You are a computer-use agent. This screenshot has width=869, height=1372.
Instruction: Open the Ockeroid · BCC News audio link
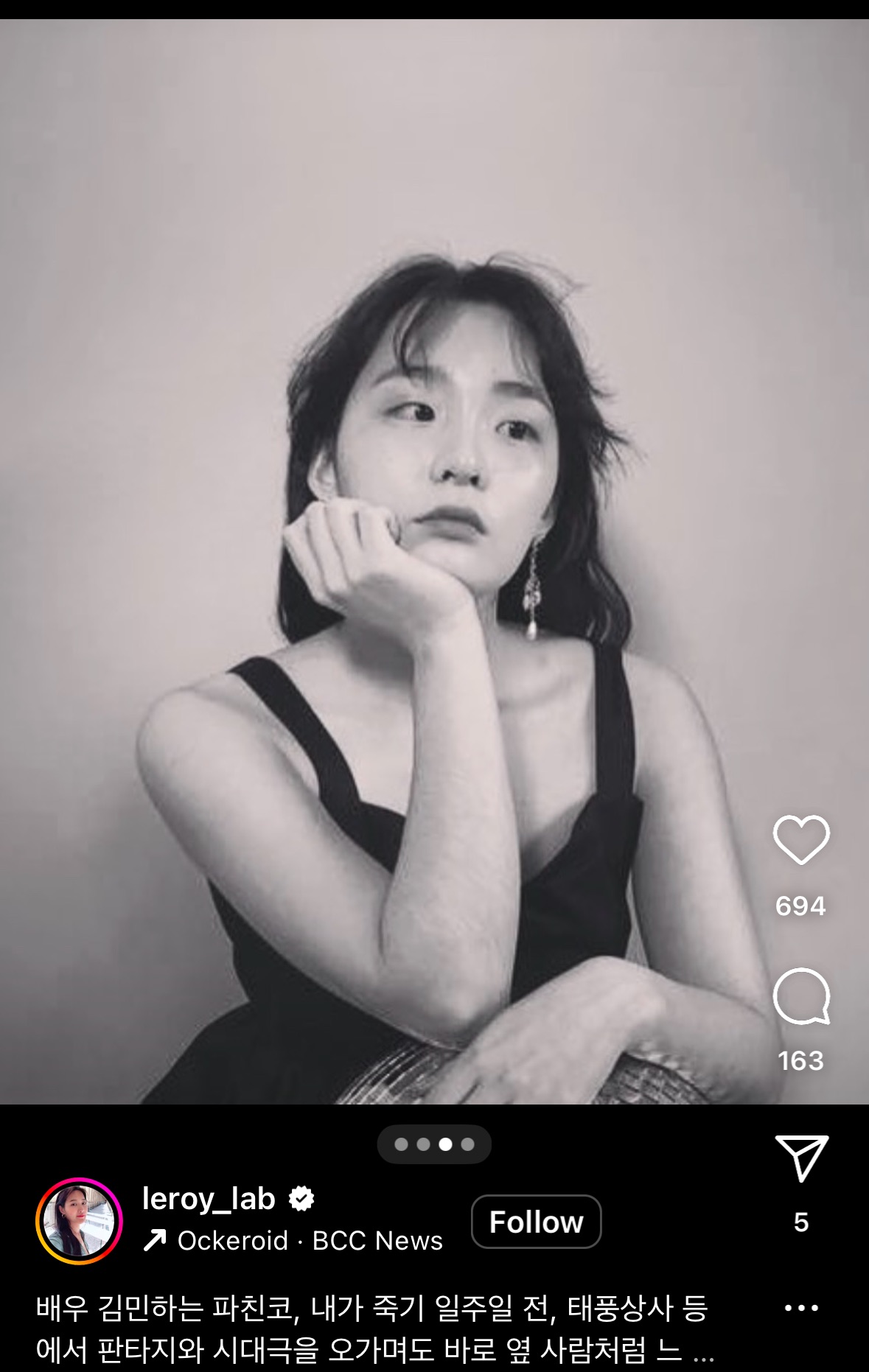pos(310,1241)
